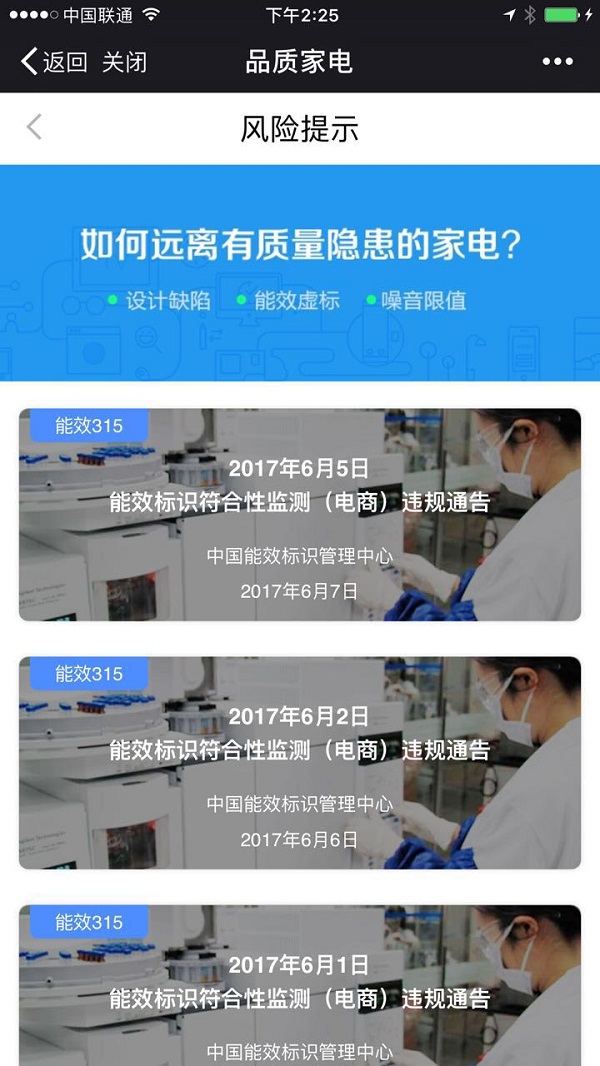This screenshot has width=600, height=1066.
Task: Open the 2017年6月5日 违规通告 card
Action: click(300, 514)
